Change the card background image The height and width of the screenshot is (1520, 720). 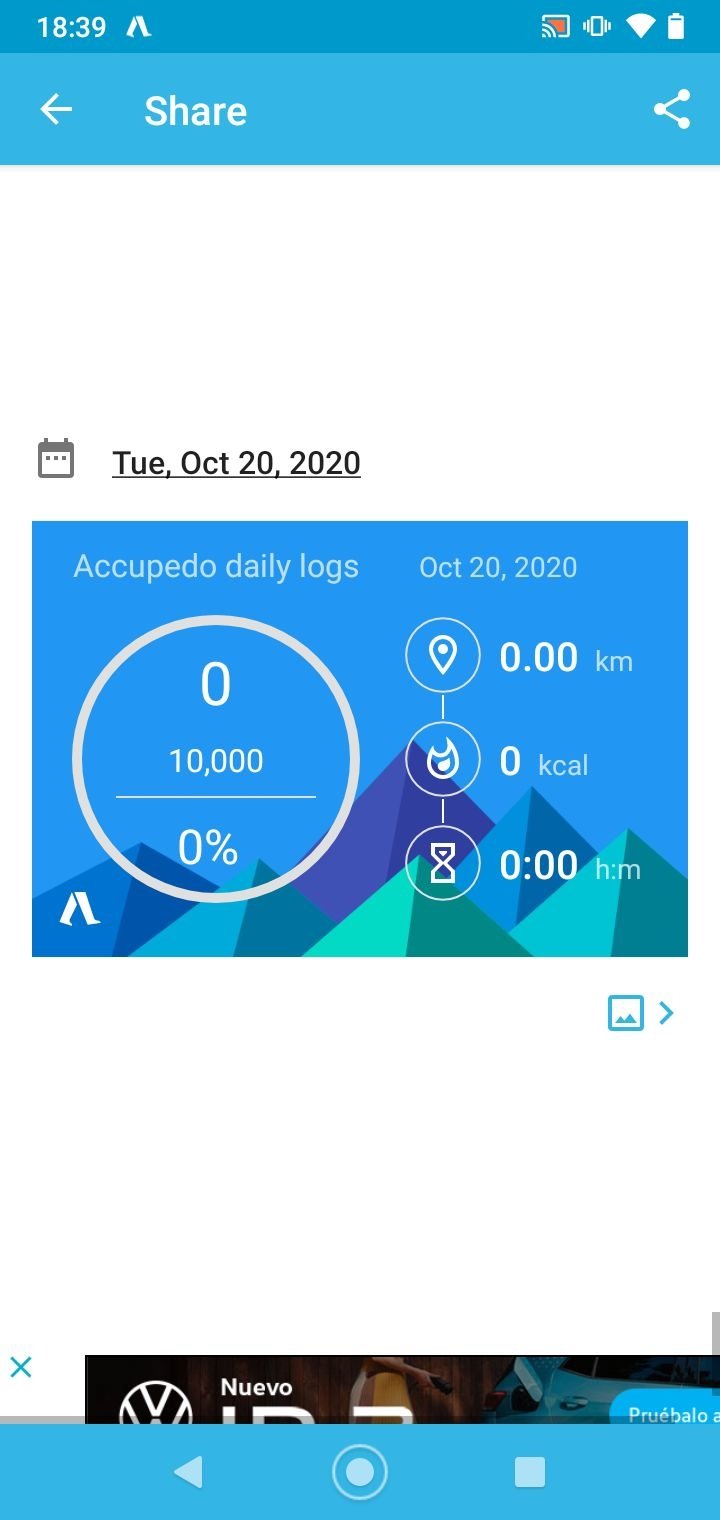640,1013
